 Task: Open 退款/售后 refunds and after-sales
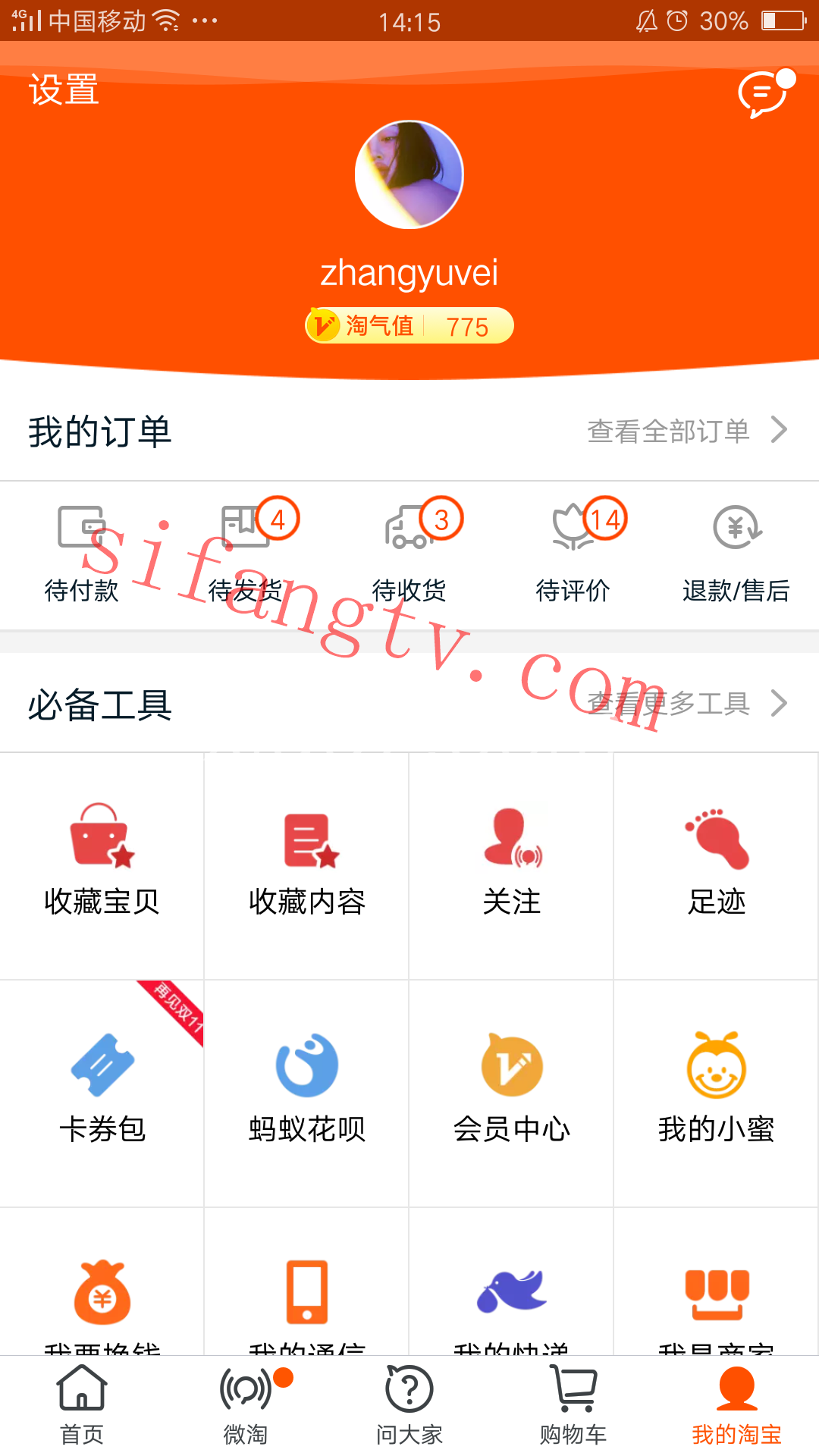pos(736,552)
